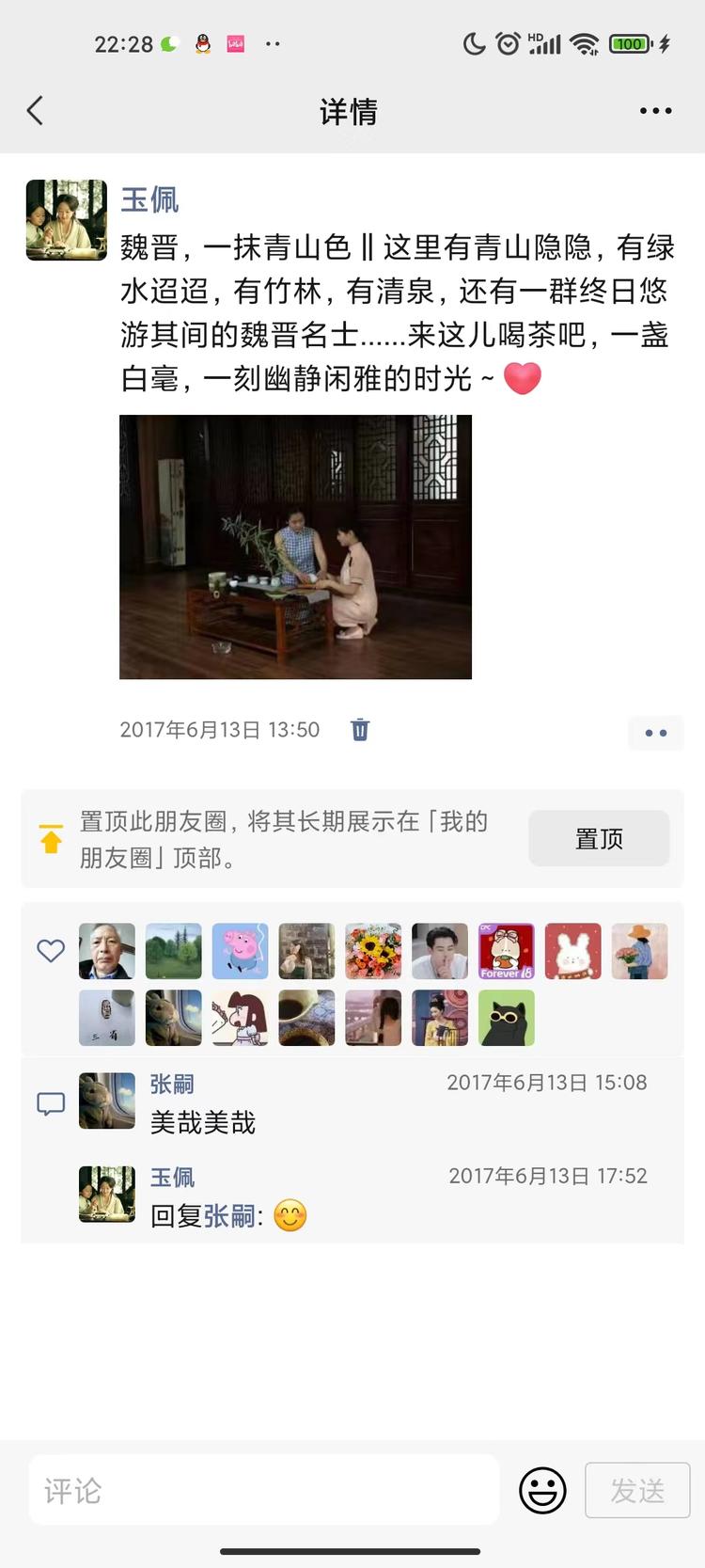The image size is (705, 1568).
Task: Open the post author 玉佩's profile avatar
Action: pos(66,220)
